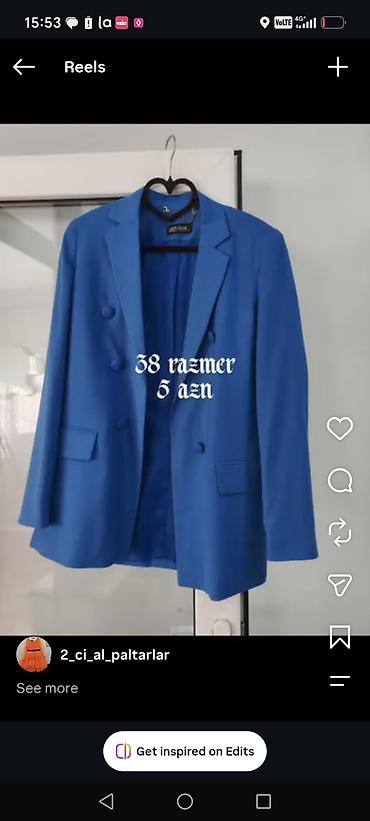
Task: Like this reel with the heart icon
Action: coord(340,428)
